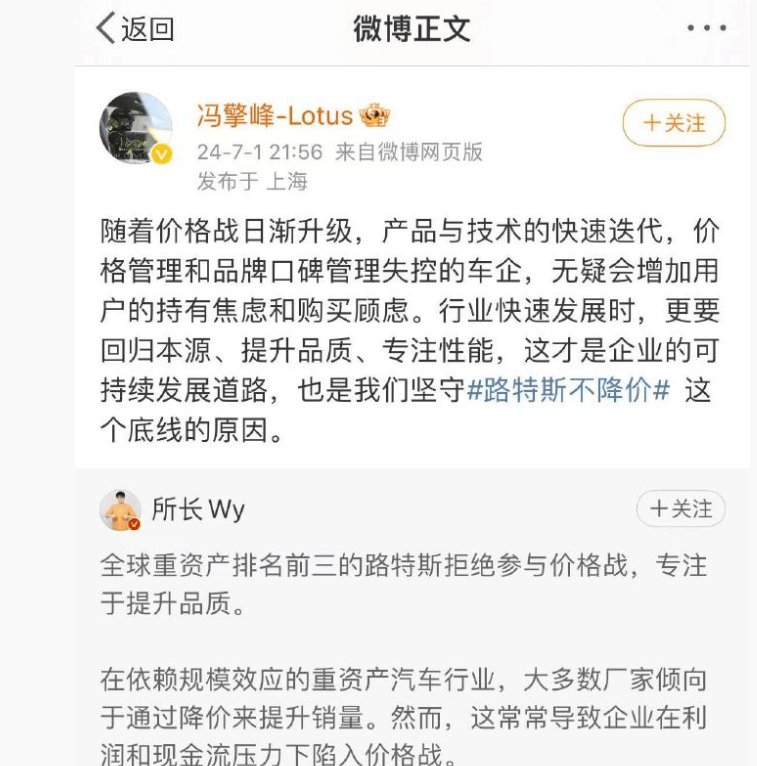The height and width of the screenshot is (766, 757).
Task: Open 所长Wy's profile name
Action: pyautogui.click(x=198, y=509)
